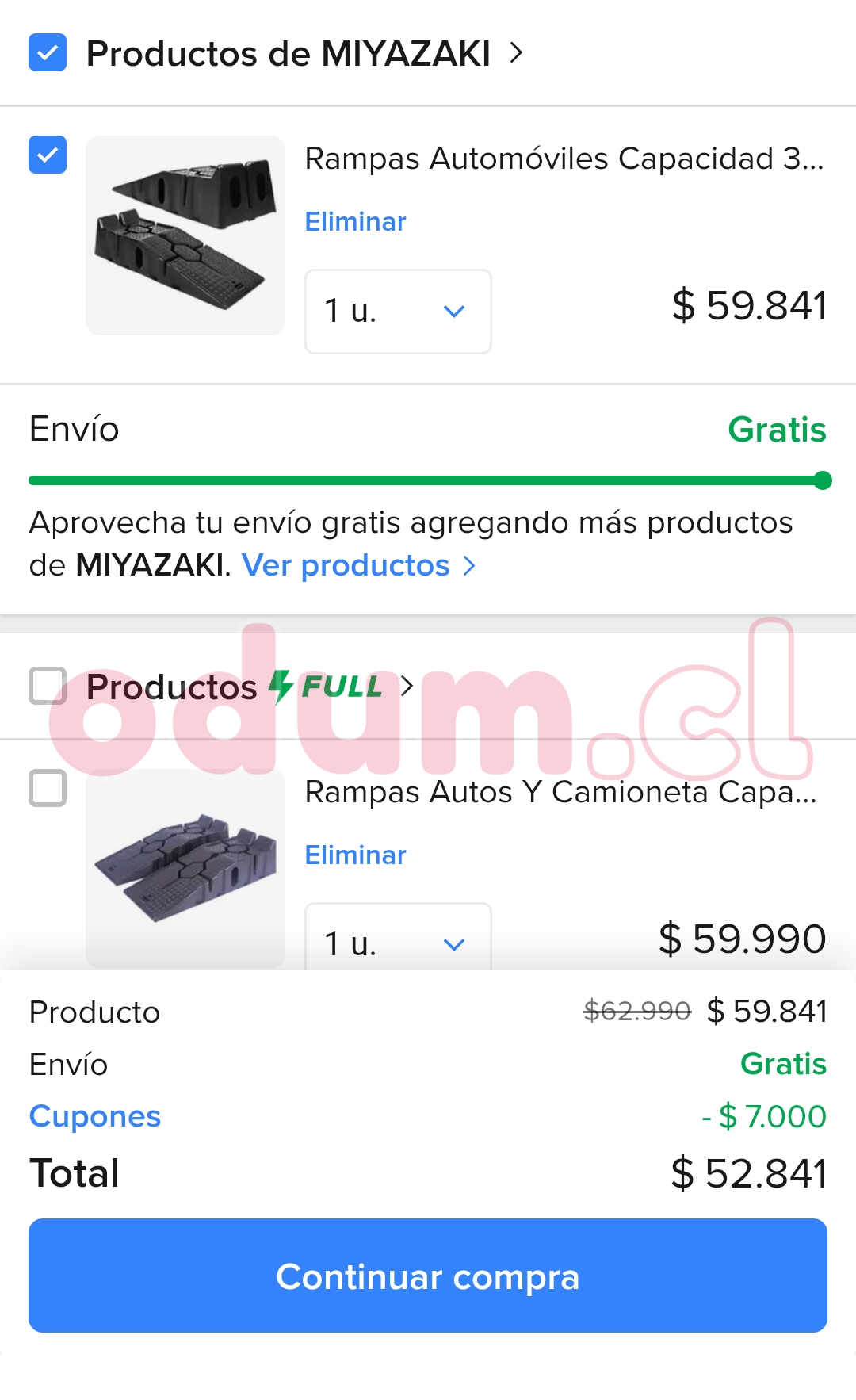Click the green free shipping progress bar
Viewport: 856px width, 1400px height.
point(428,480)
